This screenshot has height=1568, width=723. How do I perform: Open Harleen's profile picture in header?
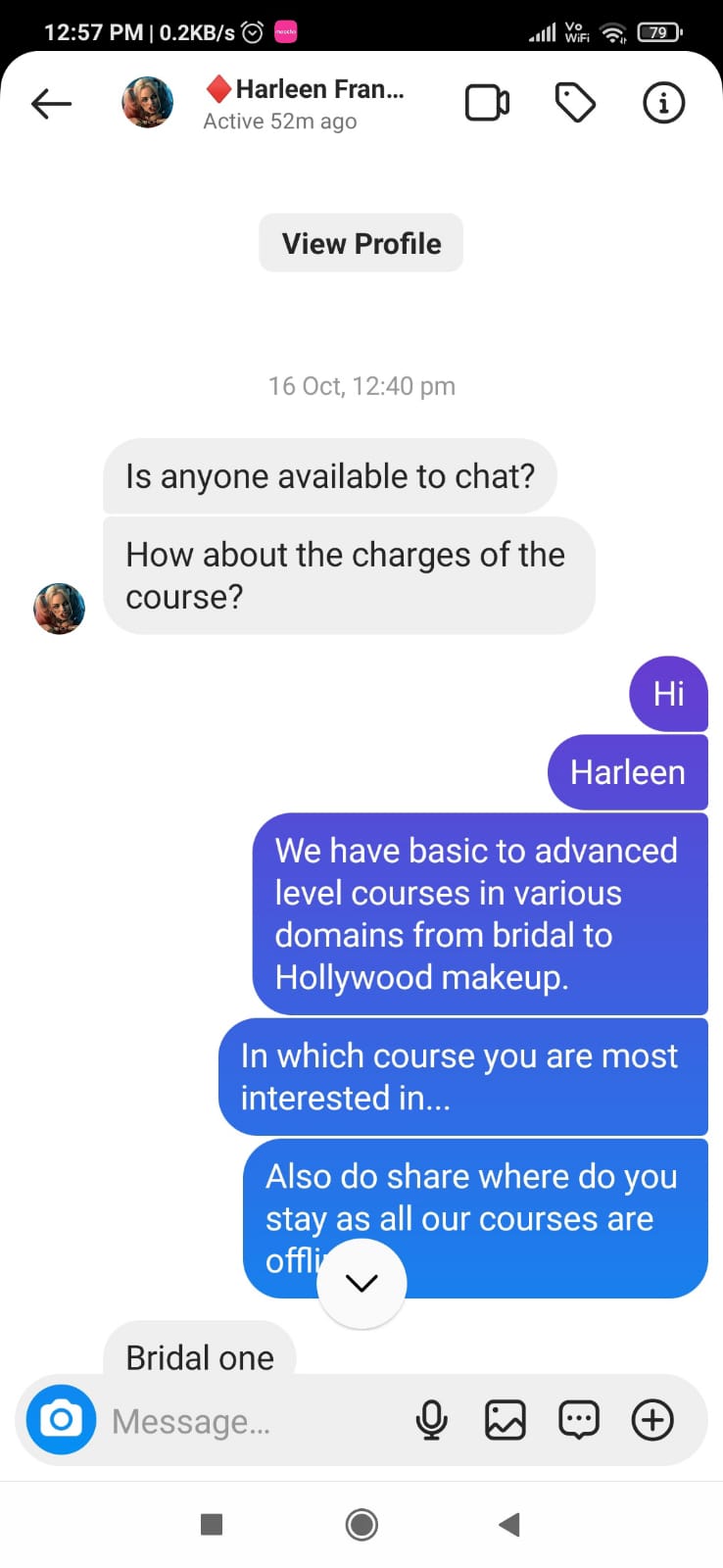point(147,103)
